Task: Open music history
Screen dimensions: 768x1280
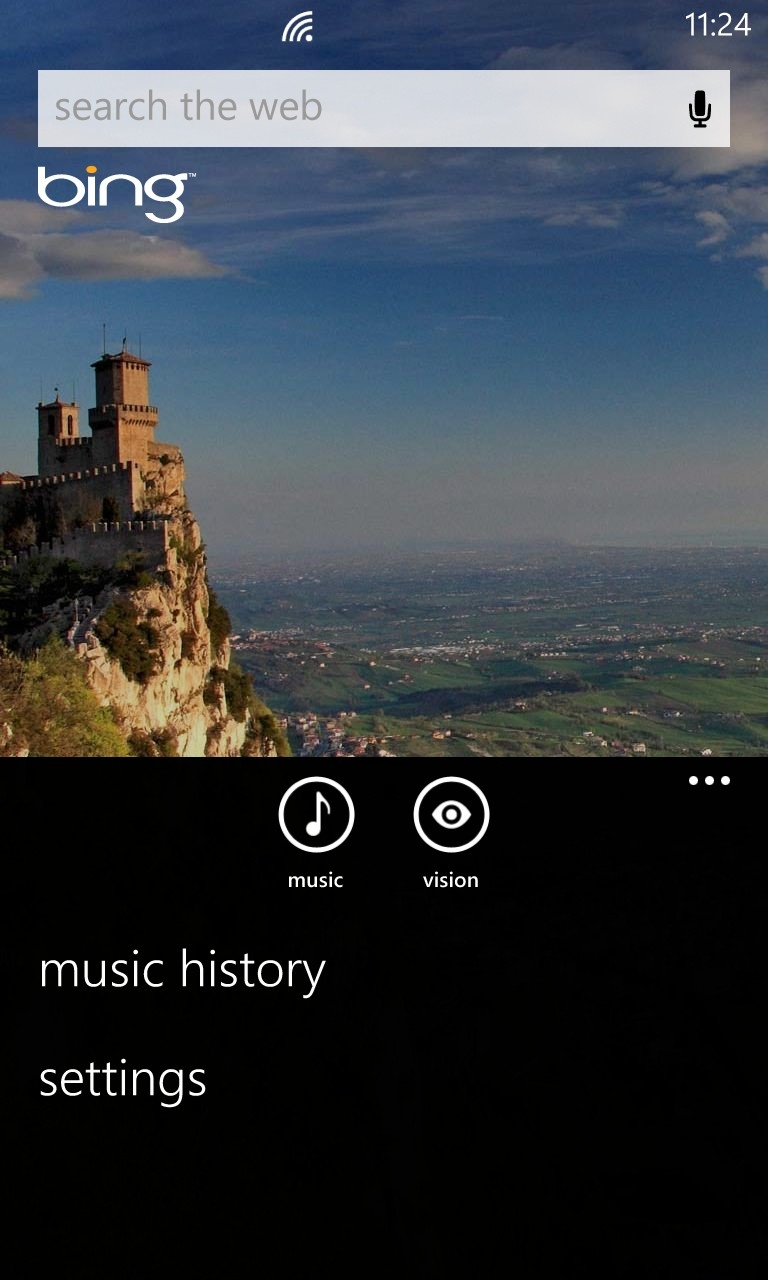Action: pos(182,971)
